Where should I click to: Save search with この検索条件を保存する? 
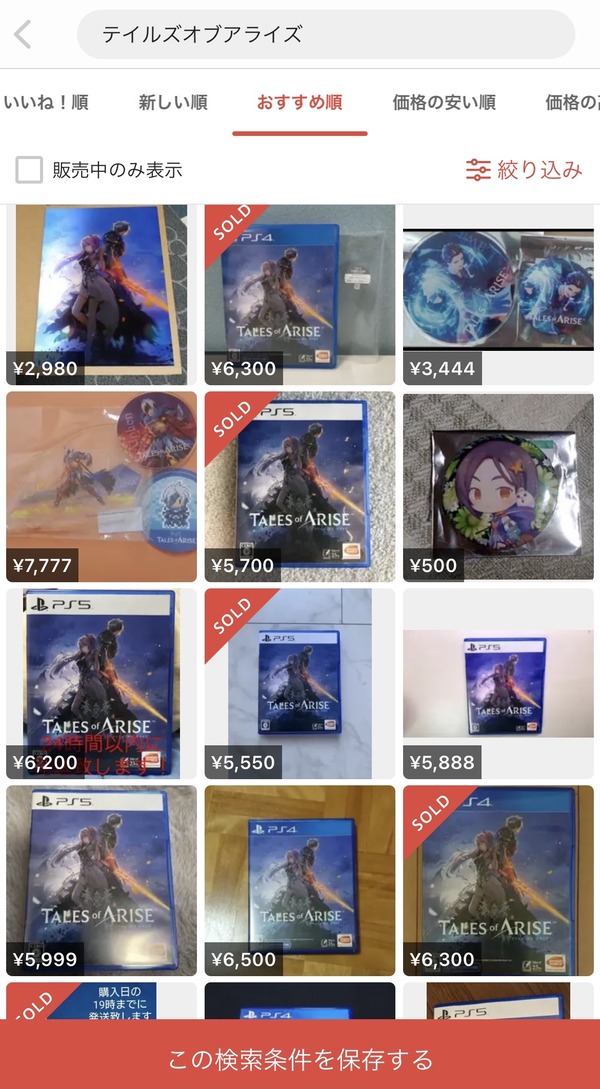point(300,1058)
